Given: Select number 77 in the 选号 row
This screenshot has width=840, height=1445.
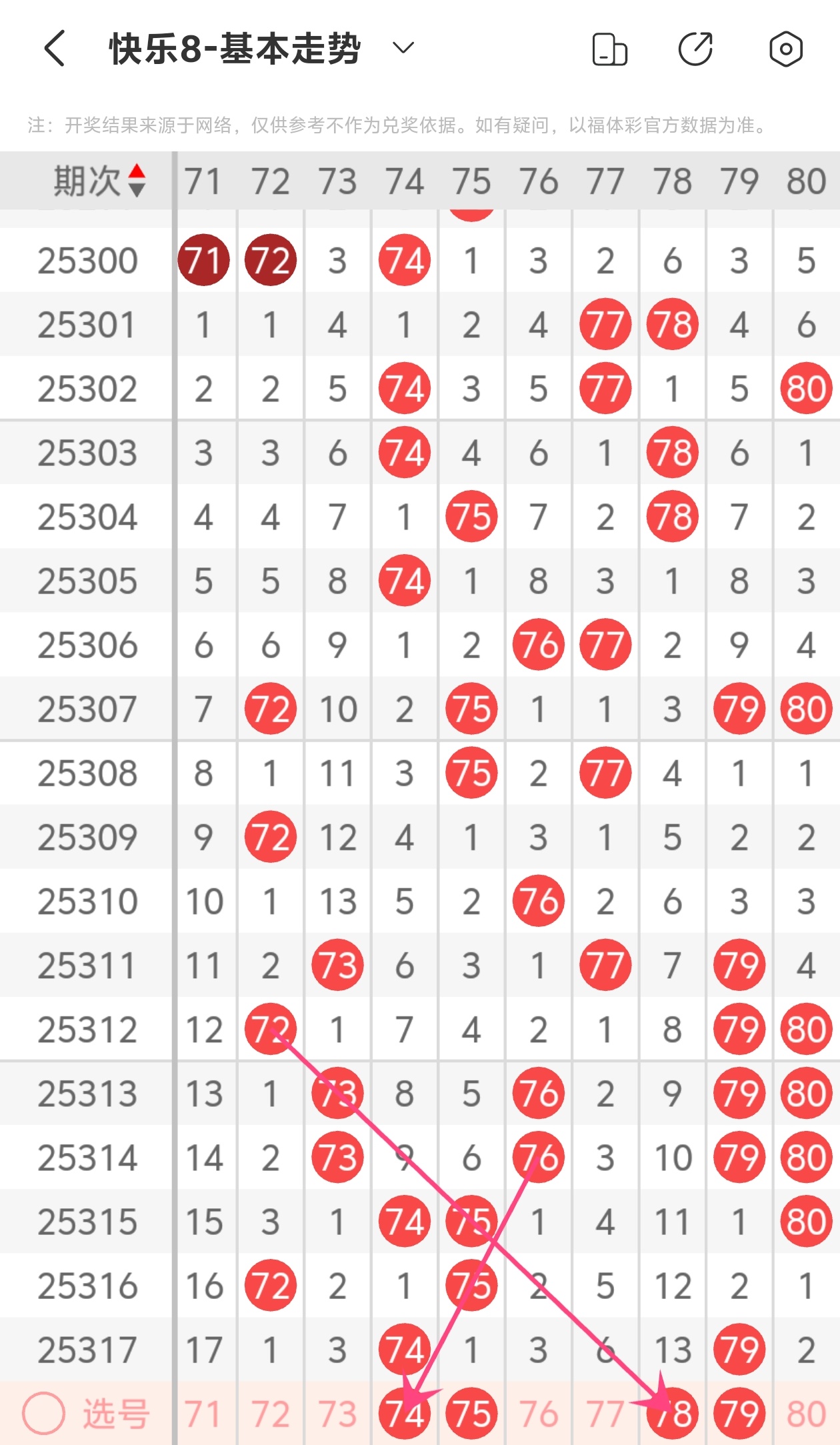Looking at the screenshot, I should [605, 1414].
